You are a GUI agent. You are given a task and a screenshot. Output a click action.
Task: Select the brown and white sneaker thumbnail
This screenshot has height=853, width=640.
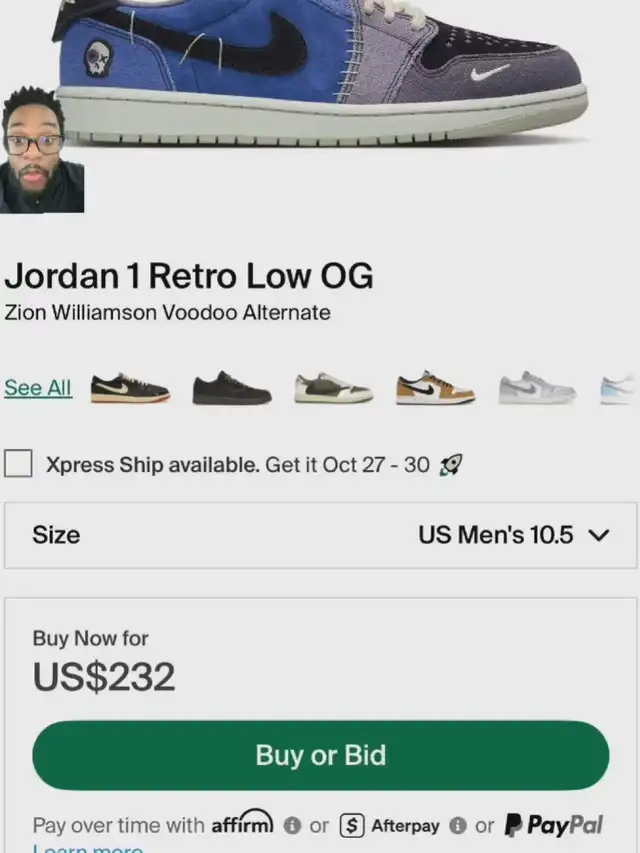coord(435,388)
